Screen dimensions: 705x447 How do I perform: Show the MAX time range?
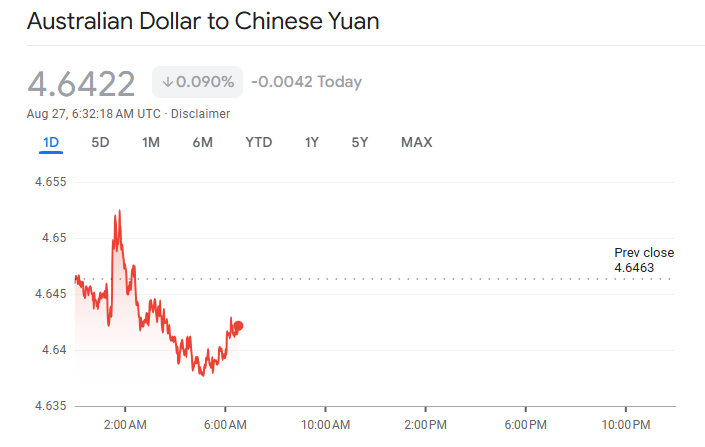(x=416, y=142)
